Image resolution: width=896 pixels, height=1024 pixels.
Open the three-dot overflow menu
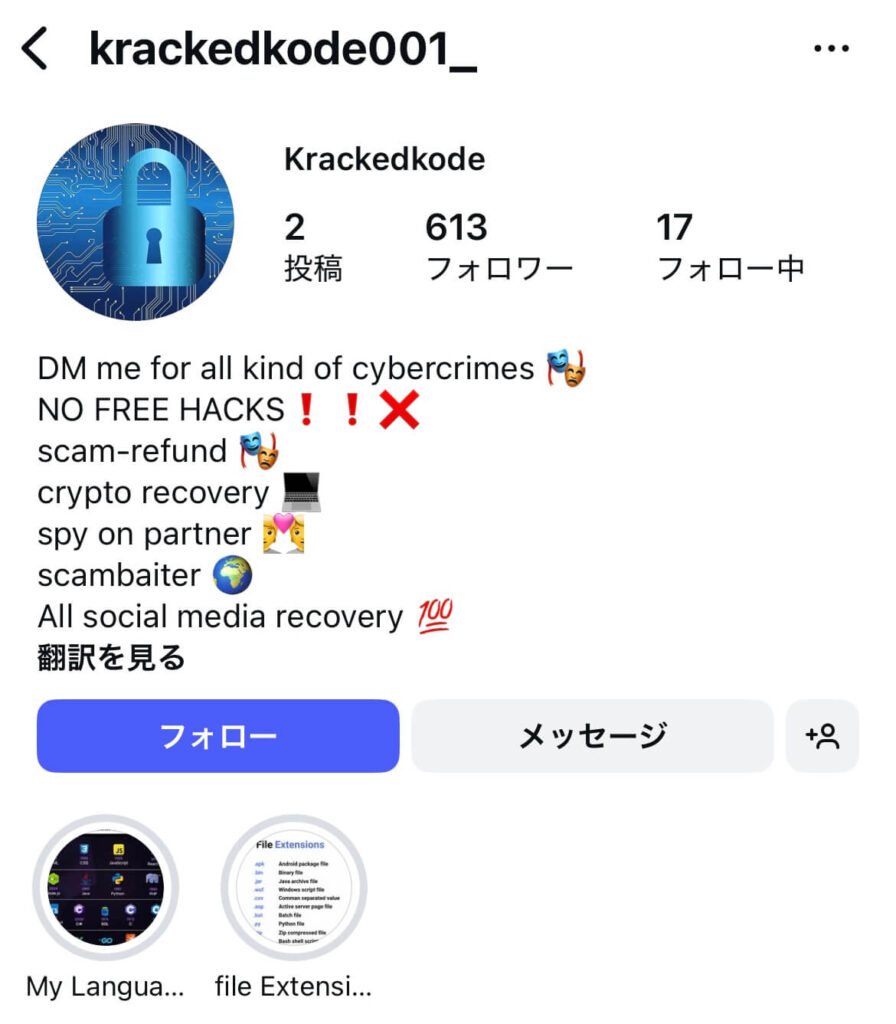pyautogui.click(x=831, y=48)
